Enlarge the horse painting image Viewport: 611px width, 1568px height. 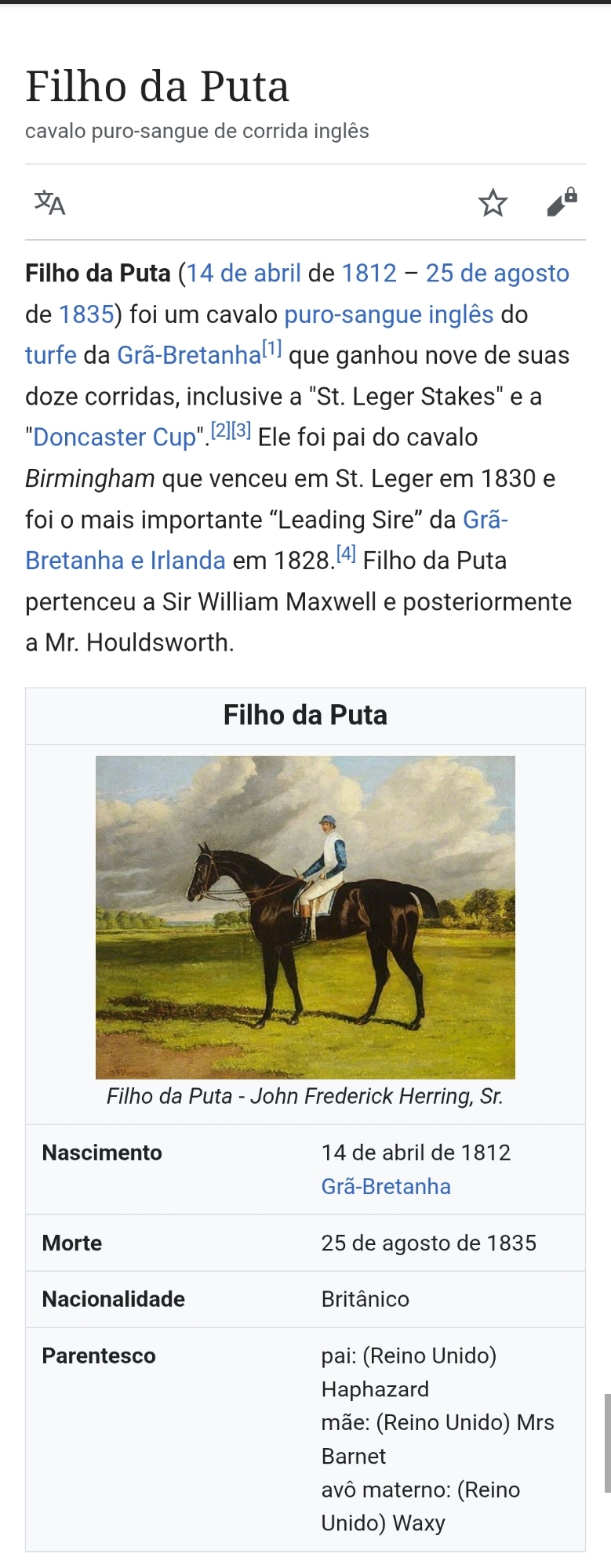click(305, 917)
